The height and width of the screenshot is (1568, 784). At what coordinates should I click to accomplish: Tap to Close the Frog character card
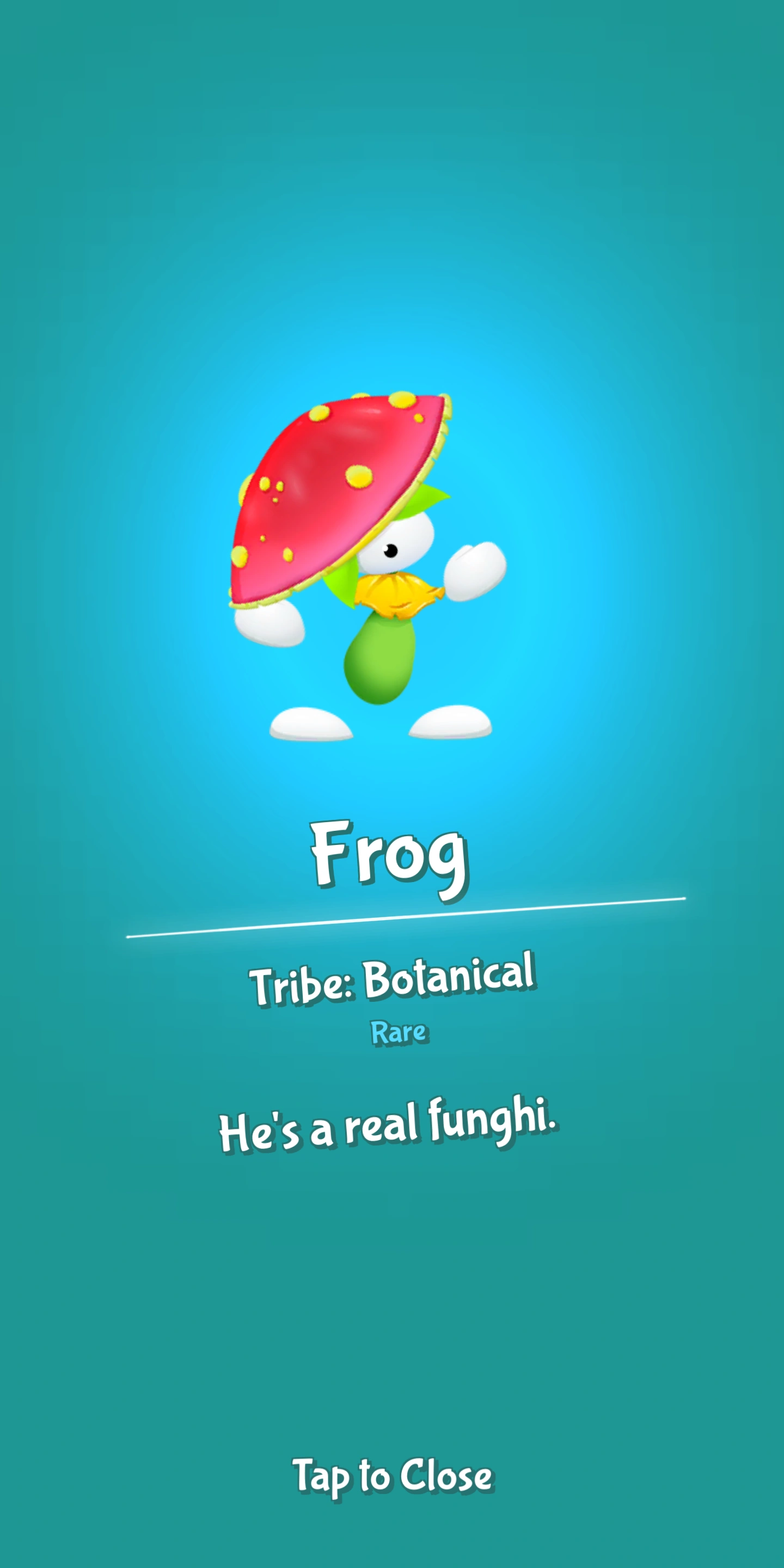pyautogui.click(x=393, y=1475)
